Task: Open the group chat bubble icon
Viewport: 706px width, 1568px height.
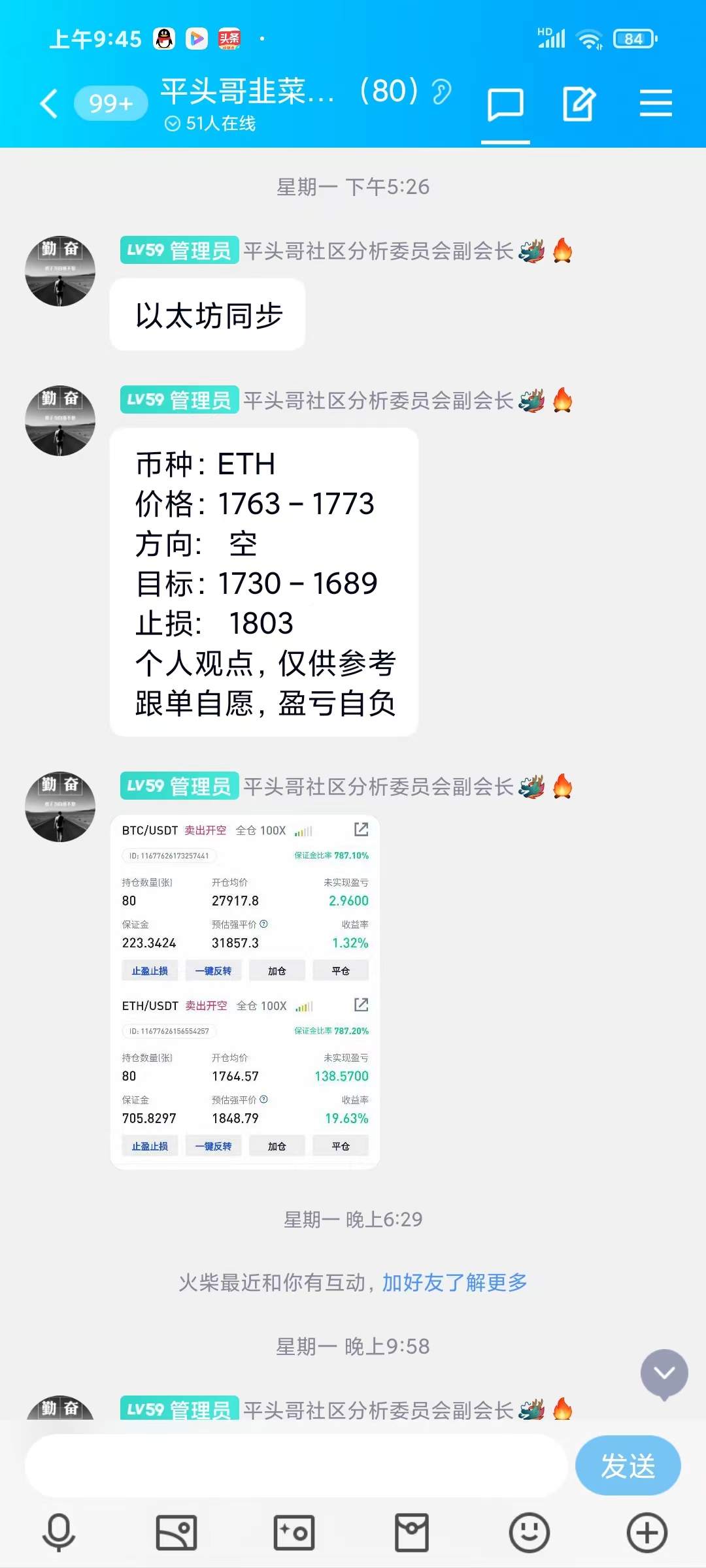Action: 505,105
